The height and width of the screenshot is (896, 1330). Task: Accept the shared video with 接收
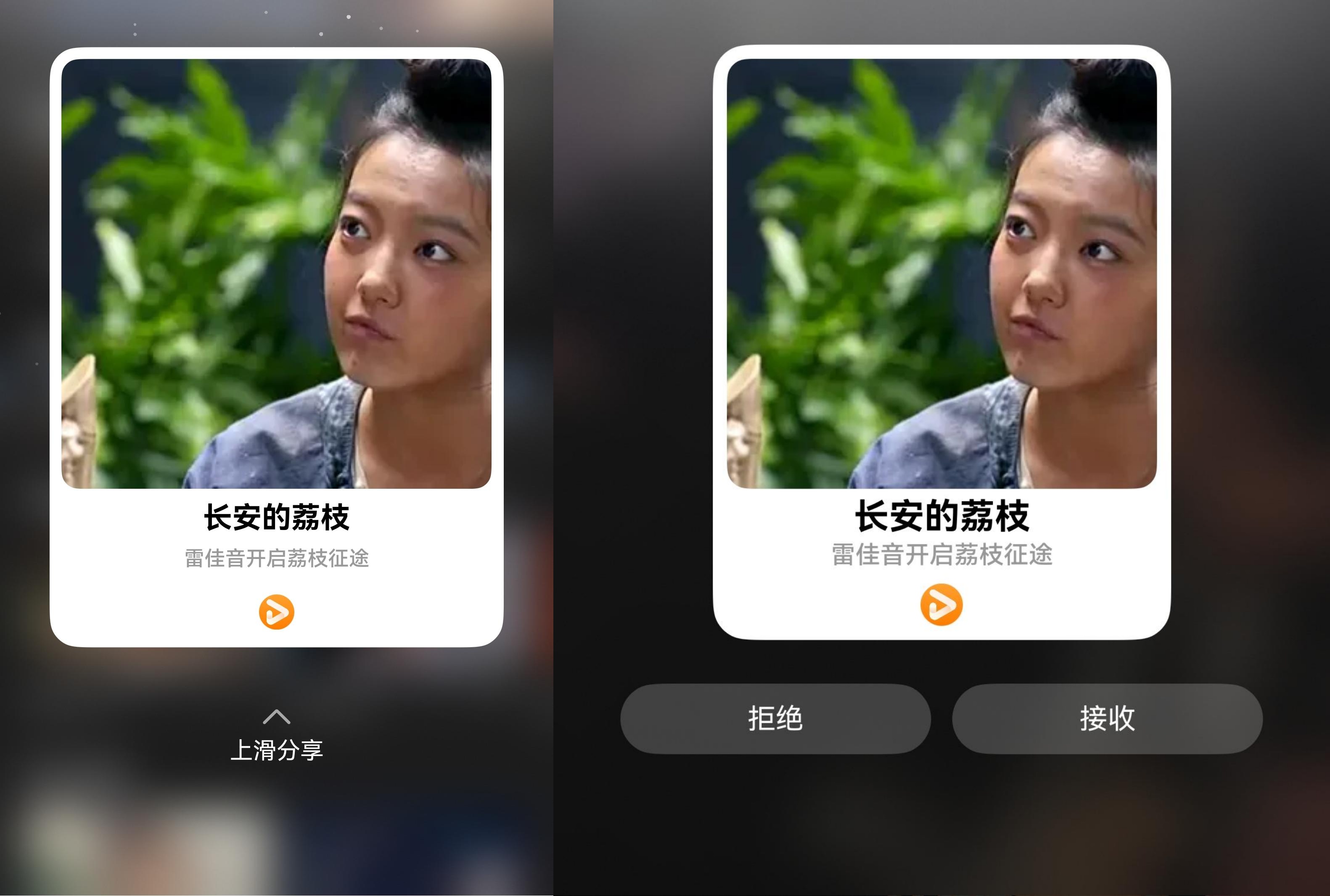[1107, 718]
